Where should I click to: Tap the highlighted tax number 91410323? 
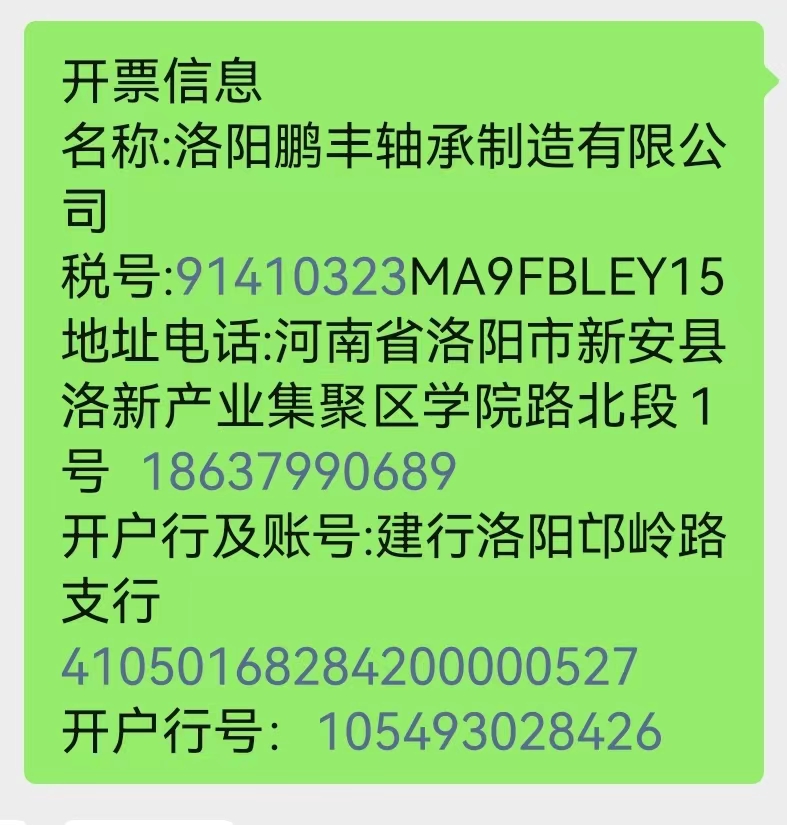pos(291,278)
